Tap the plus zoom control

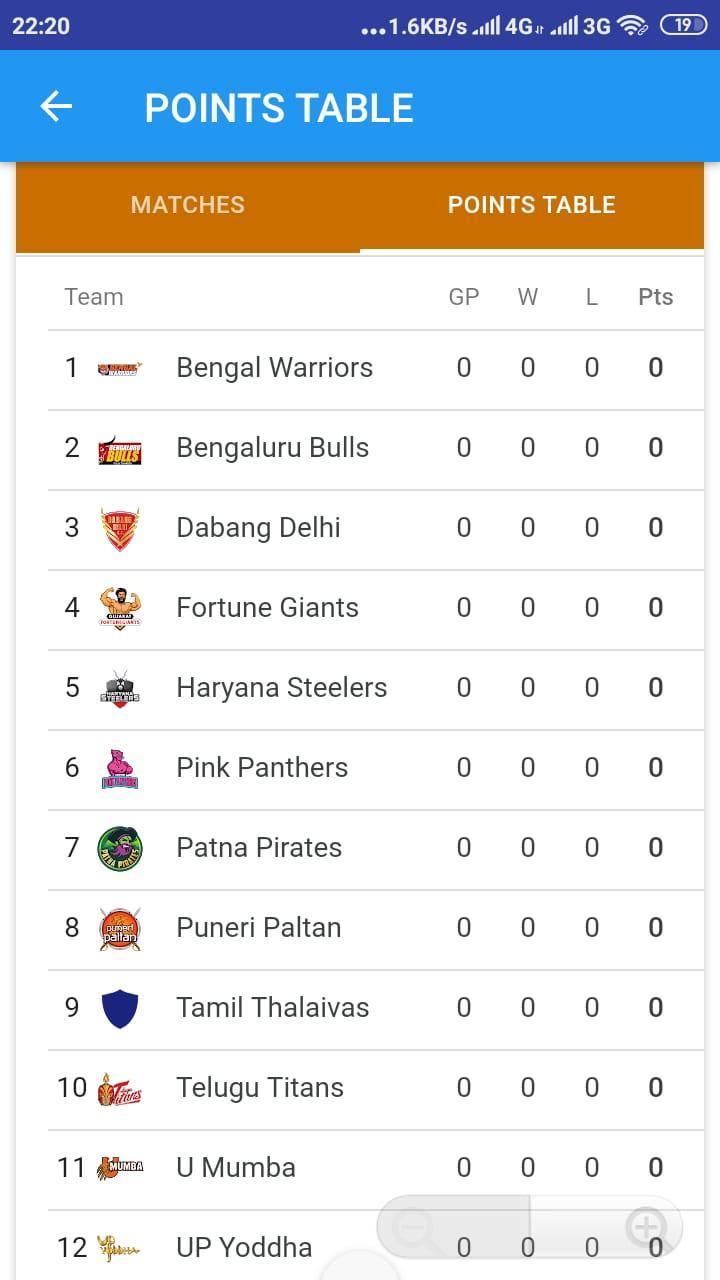click(x=648, y=1227)
